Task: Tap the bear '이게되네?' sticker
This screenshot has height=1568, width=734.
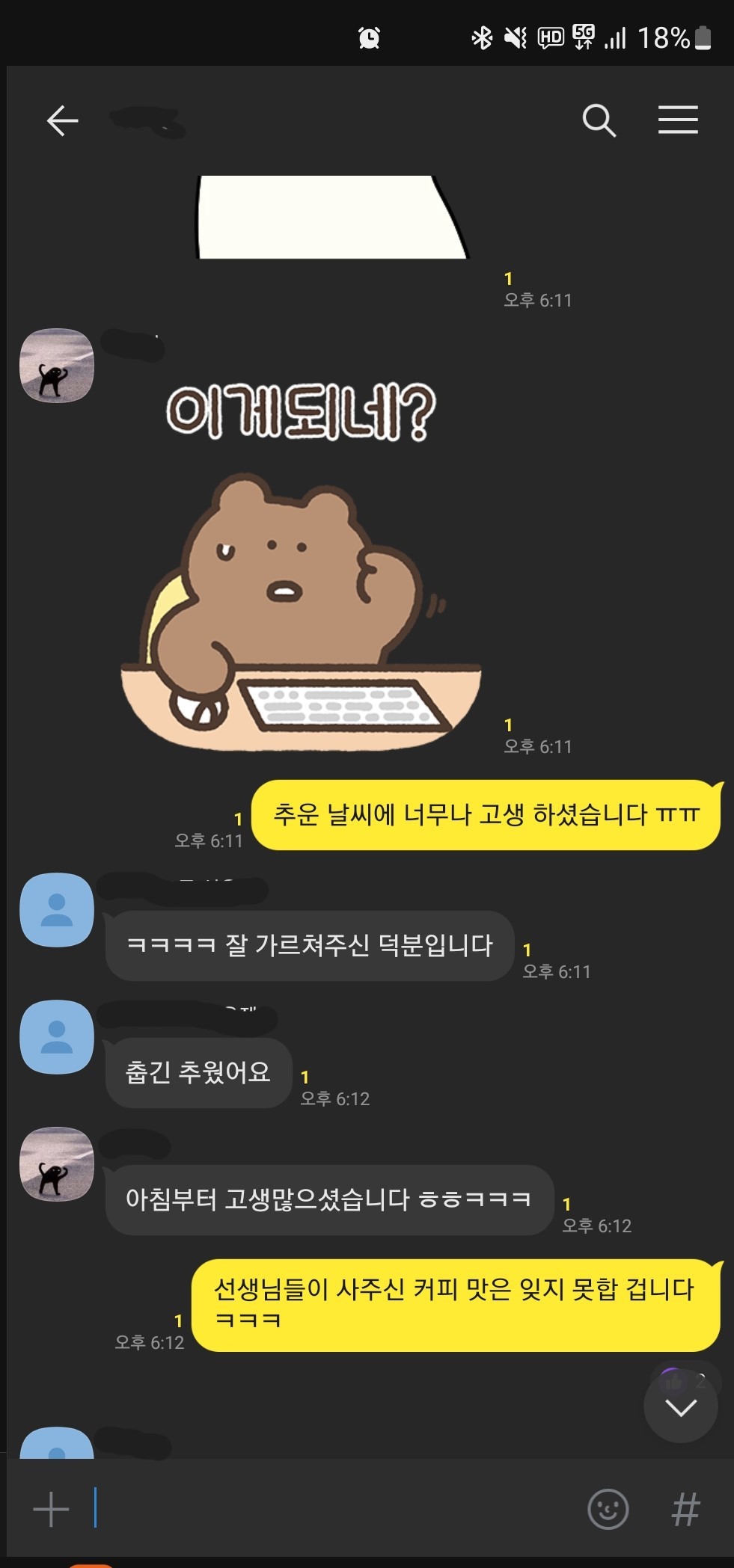Action: pyautogui.click(x=299, y=568)
